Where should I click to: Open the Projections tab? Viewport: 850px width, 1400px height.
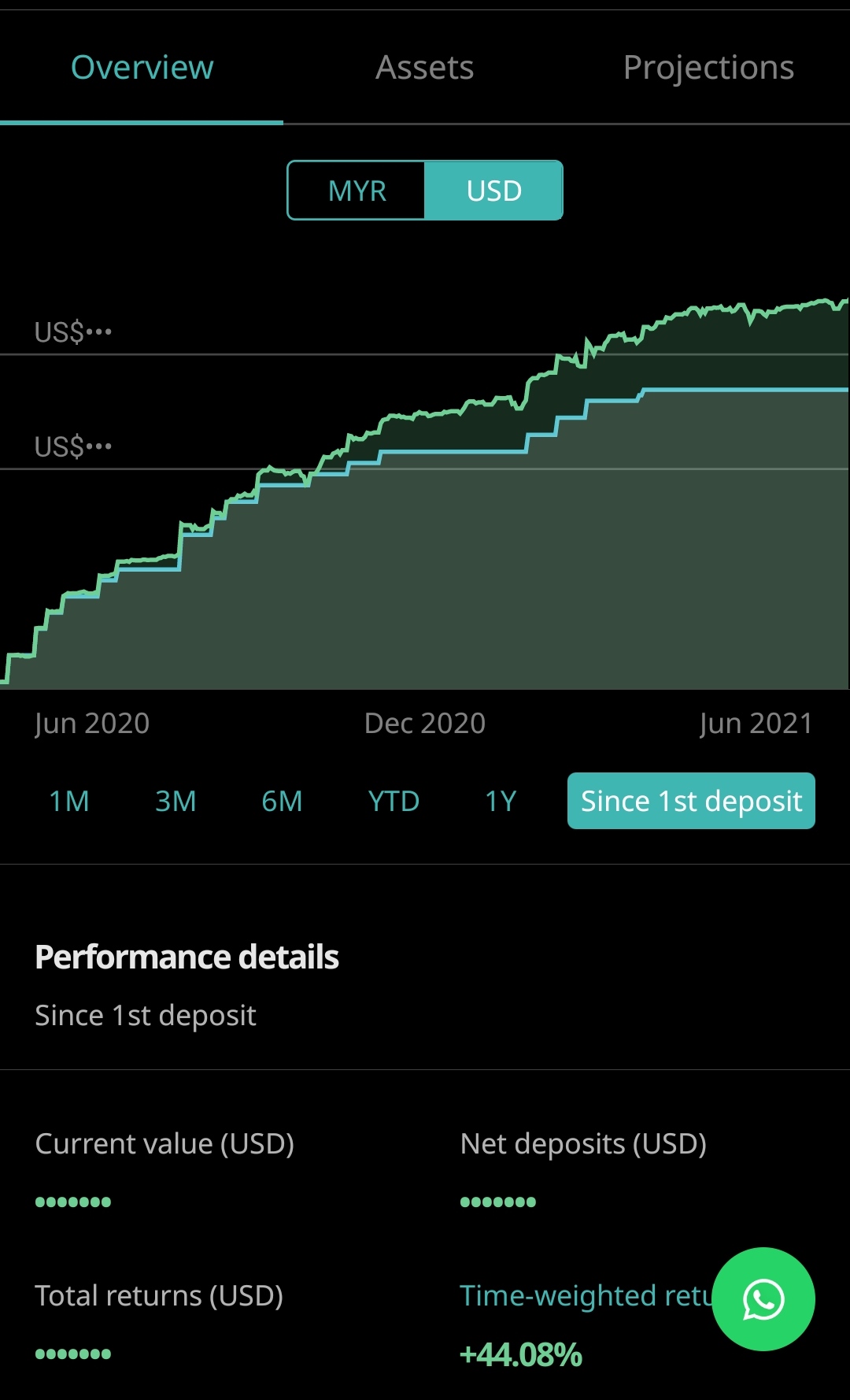click(x=708, y=68)
